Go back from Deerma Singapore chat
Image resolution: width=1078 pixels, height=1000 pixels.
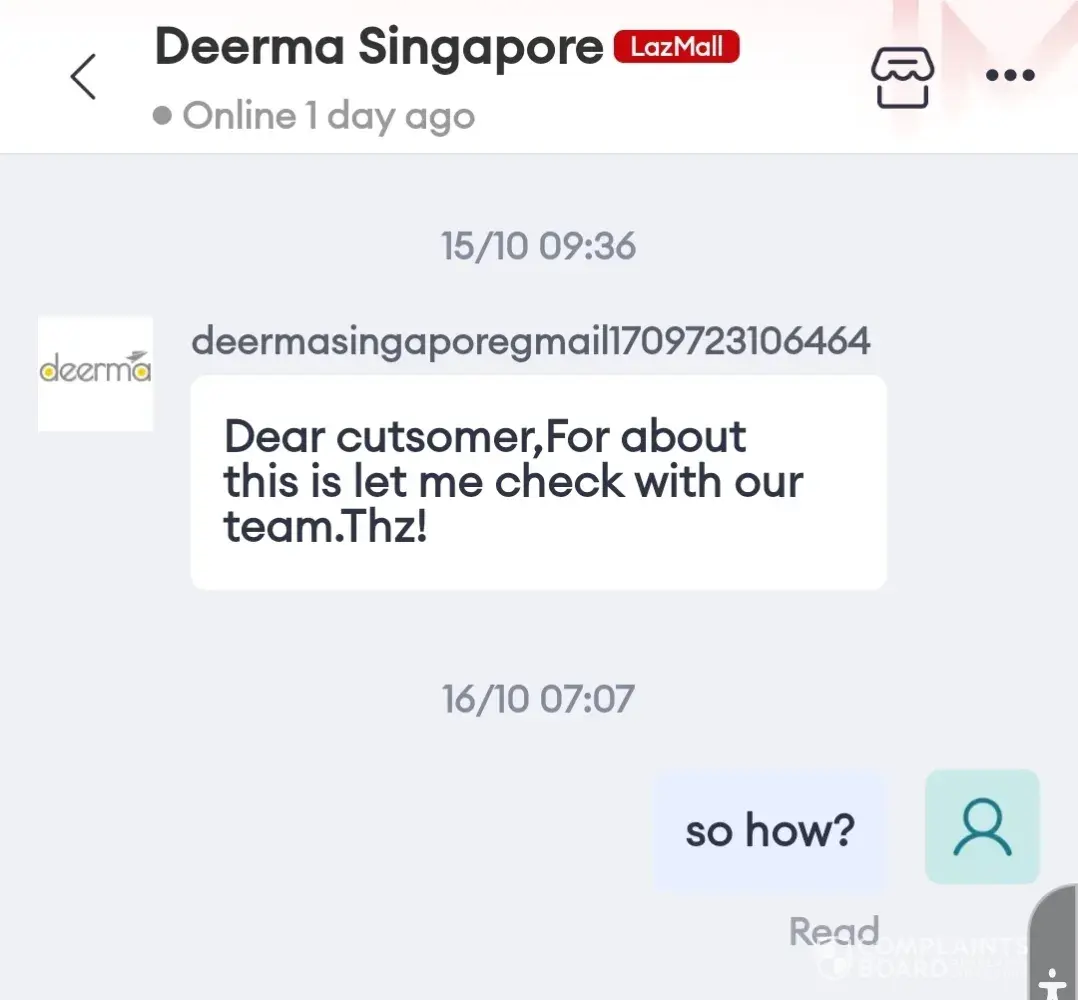84,77
